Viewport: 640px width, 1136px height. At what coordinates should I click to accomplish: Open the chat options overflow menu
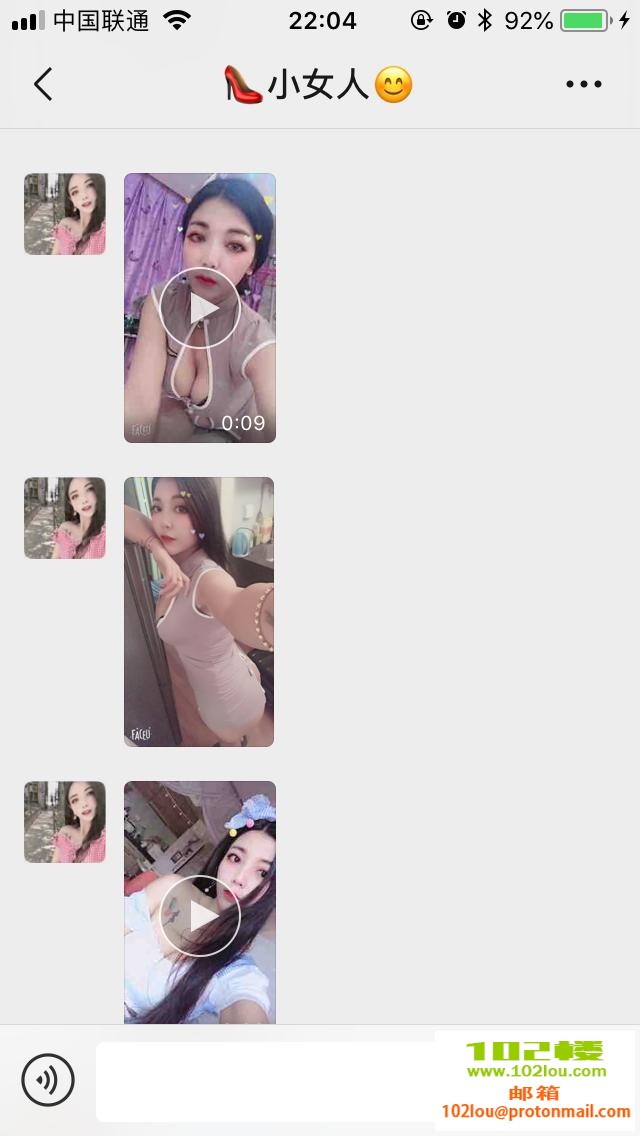point(583,85)
